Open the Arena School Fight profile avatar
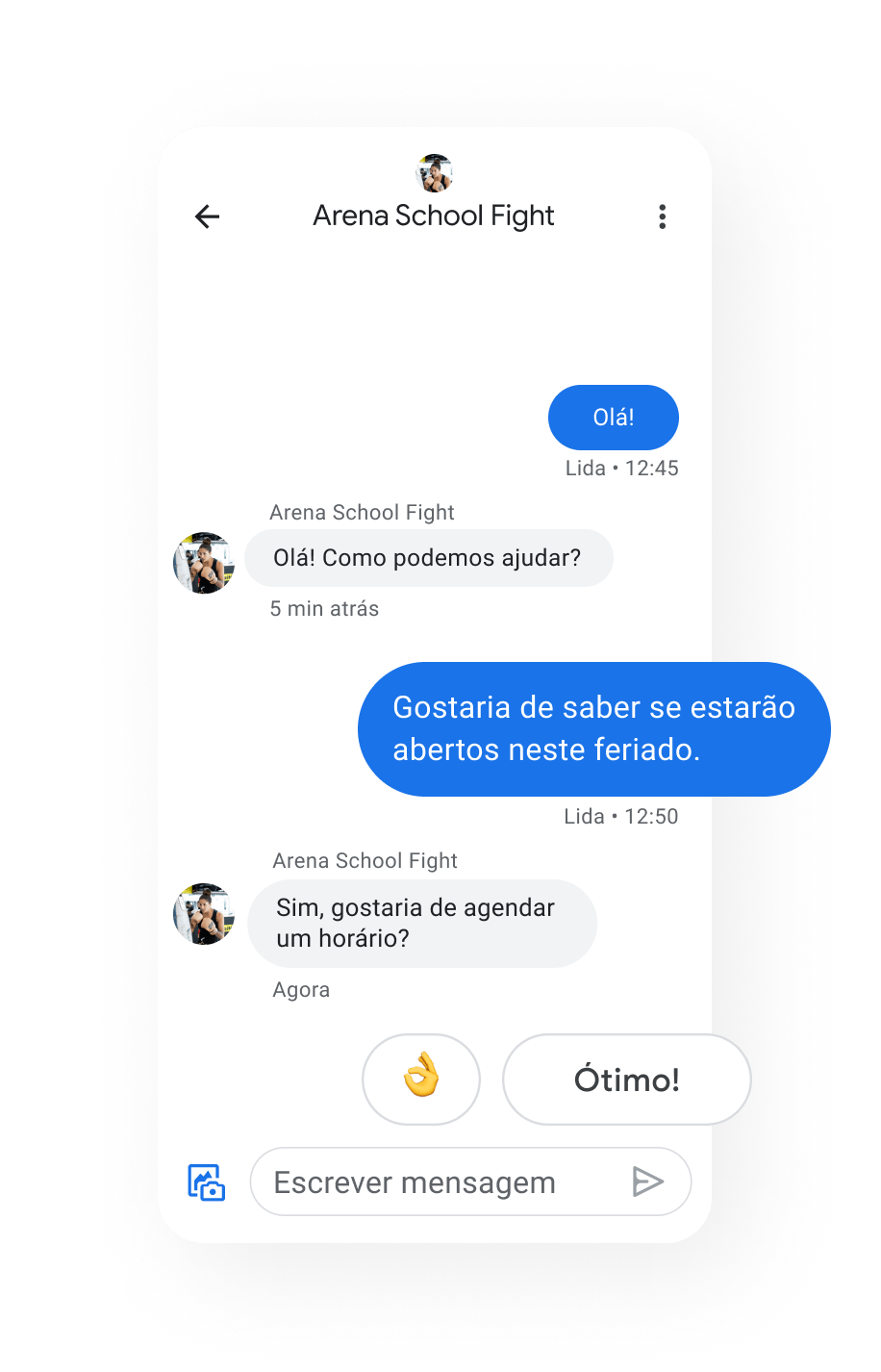The width and height of the screenshot is (881, 1372). [x=434, y=171]
